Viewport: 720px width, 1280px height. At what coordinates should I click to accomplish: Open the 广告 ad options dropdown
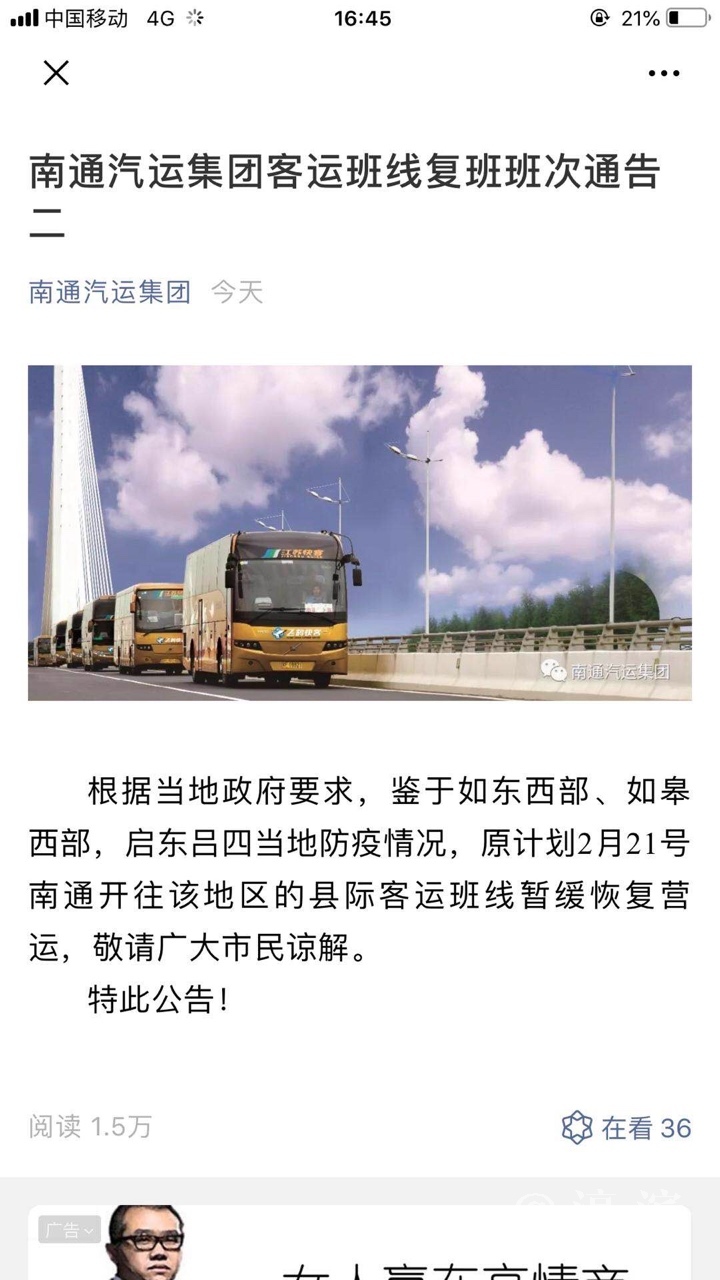click(69, 1230)
